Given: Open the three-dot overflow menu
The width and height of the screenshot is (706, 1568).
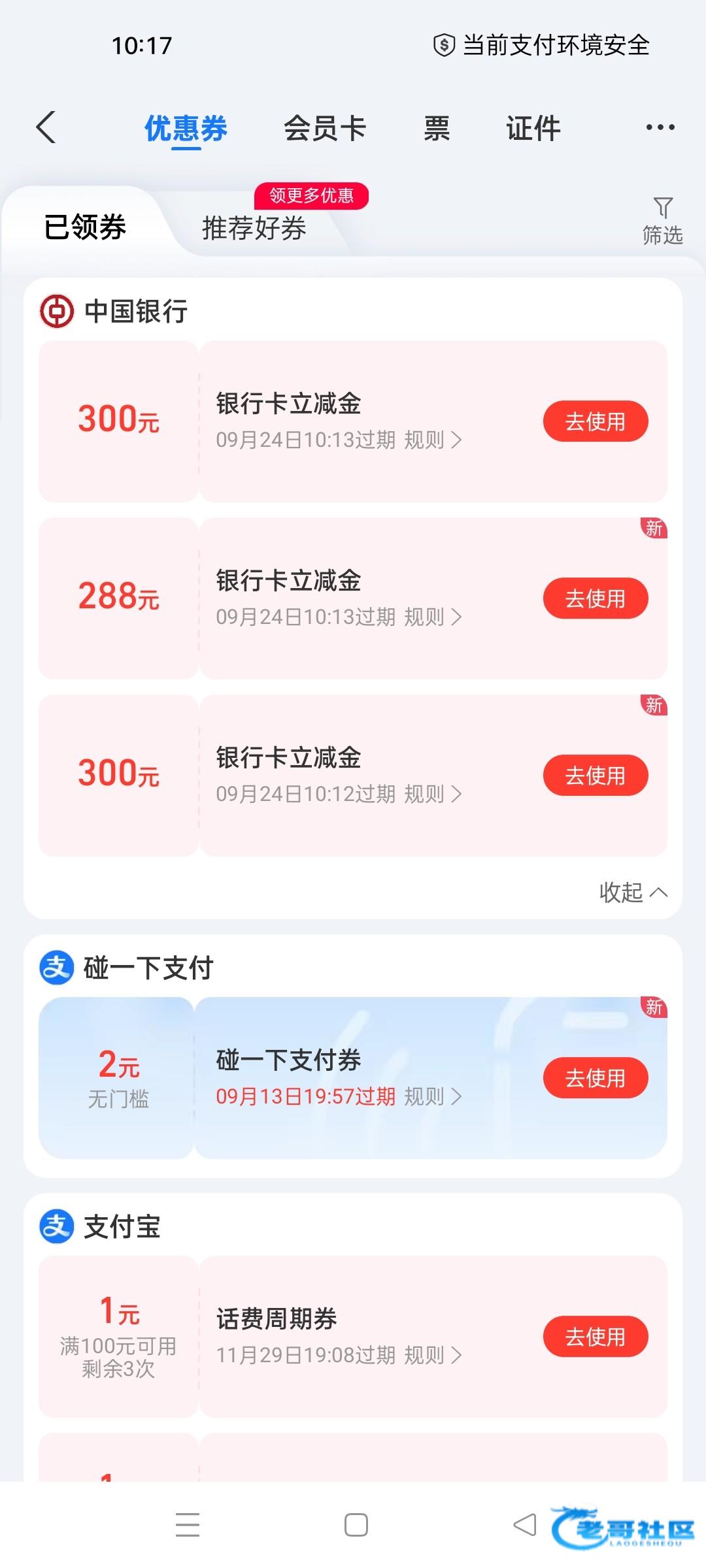Looking at the screenshot, I should (x=660, y=127).
